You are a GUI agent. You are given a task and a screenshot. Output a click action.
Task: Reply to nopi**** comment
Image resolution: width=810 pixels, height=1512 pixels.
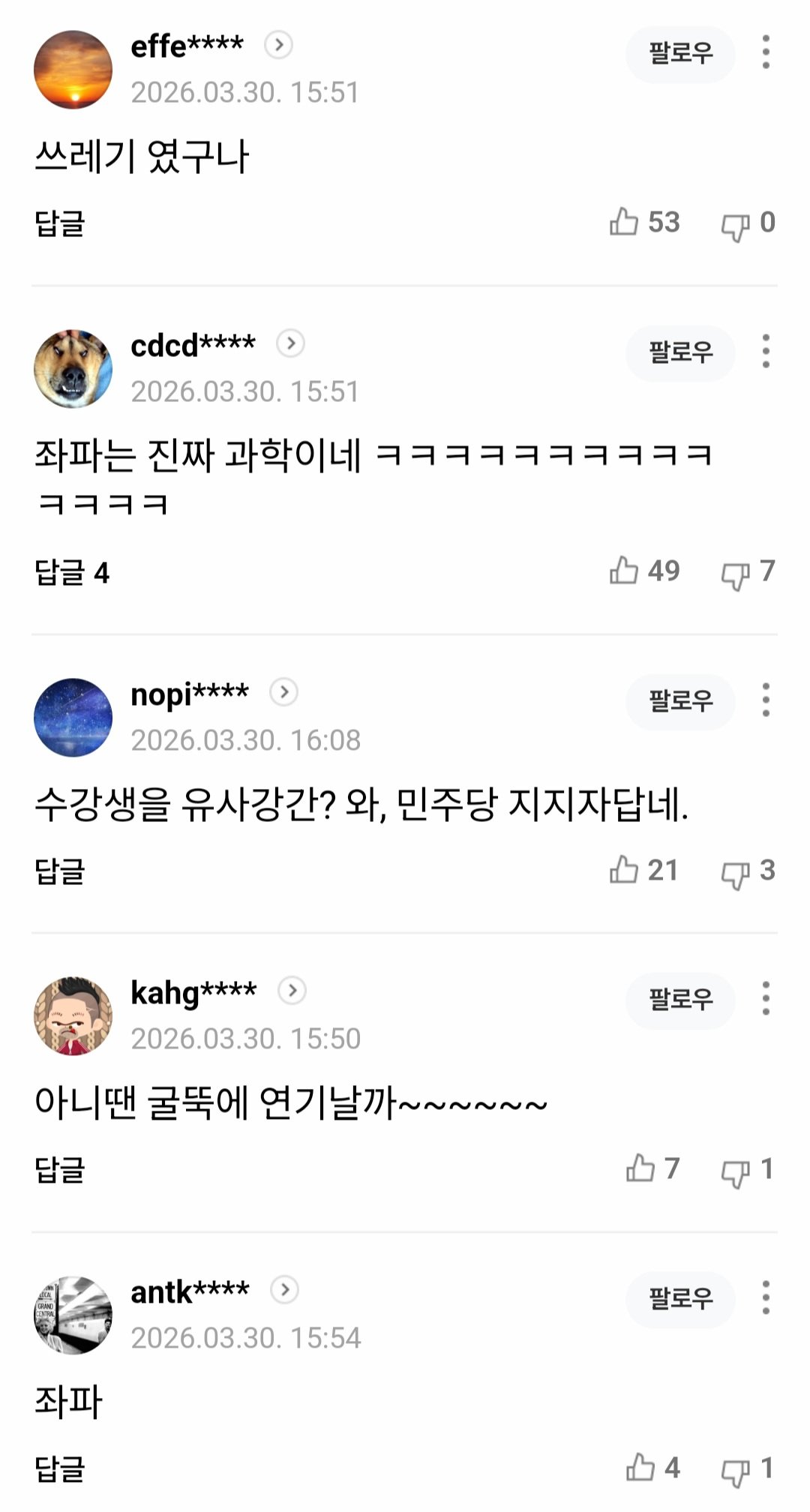(60, 871)
